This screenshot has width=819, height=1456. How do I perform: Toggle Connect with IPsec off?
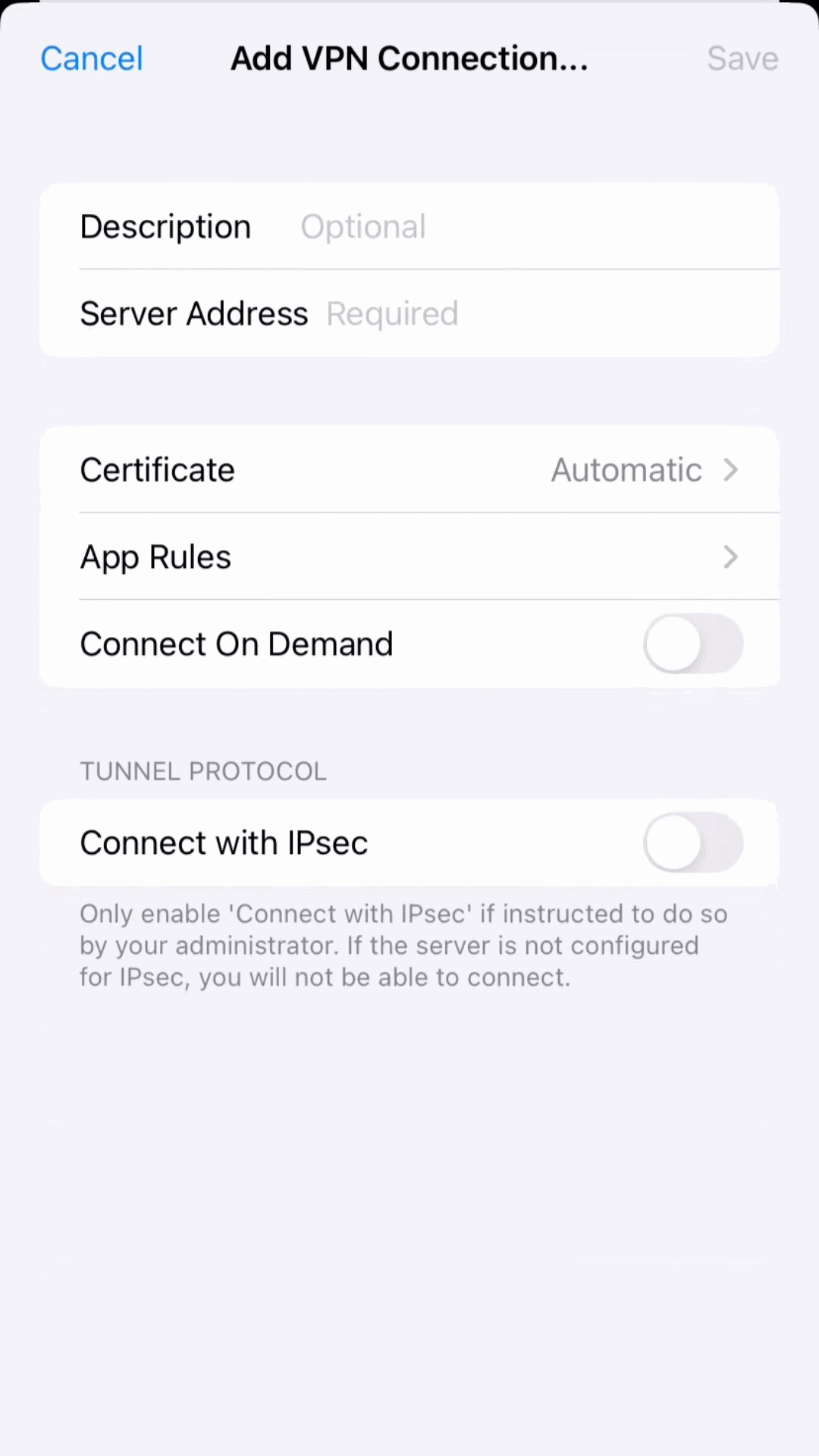[692, 843]
